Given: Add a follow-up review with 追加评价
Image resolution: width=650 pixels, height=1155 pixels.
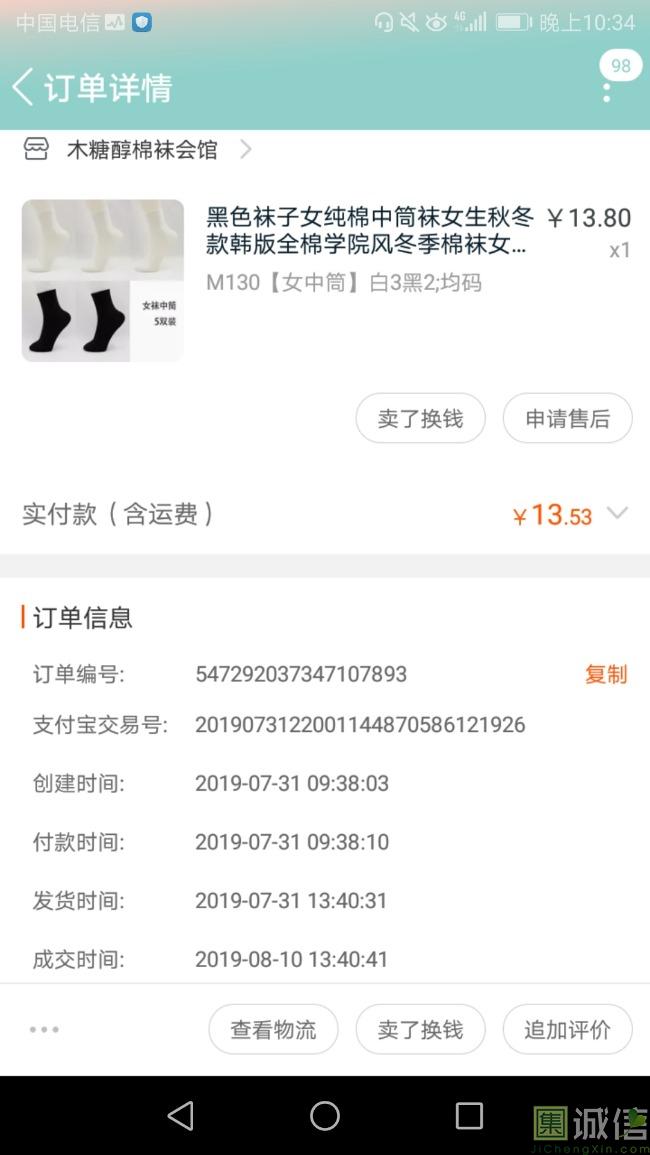Looking at the screenshot, I should 567,1030.
